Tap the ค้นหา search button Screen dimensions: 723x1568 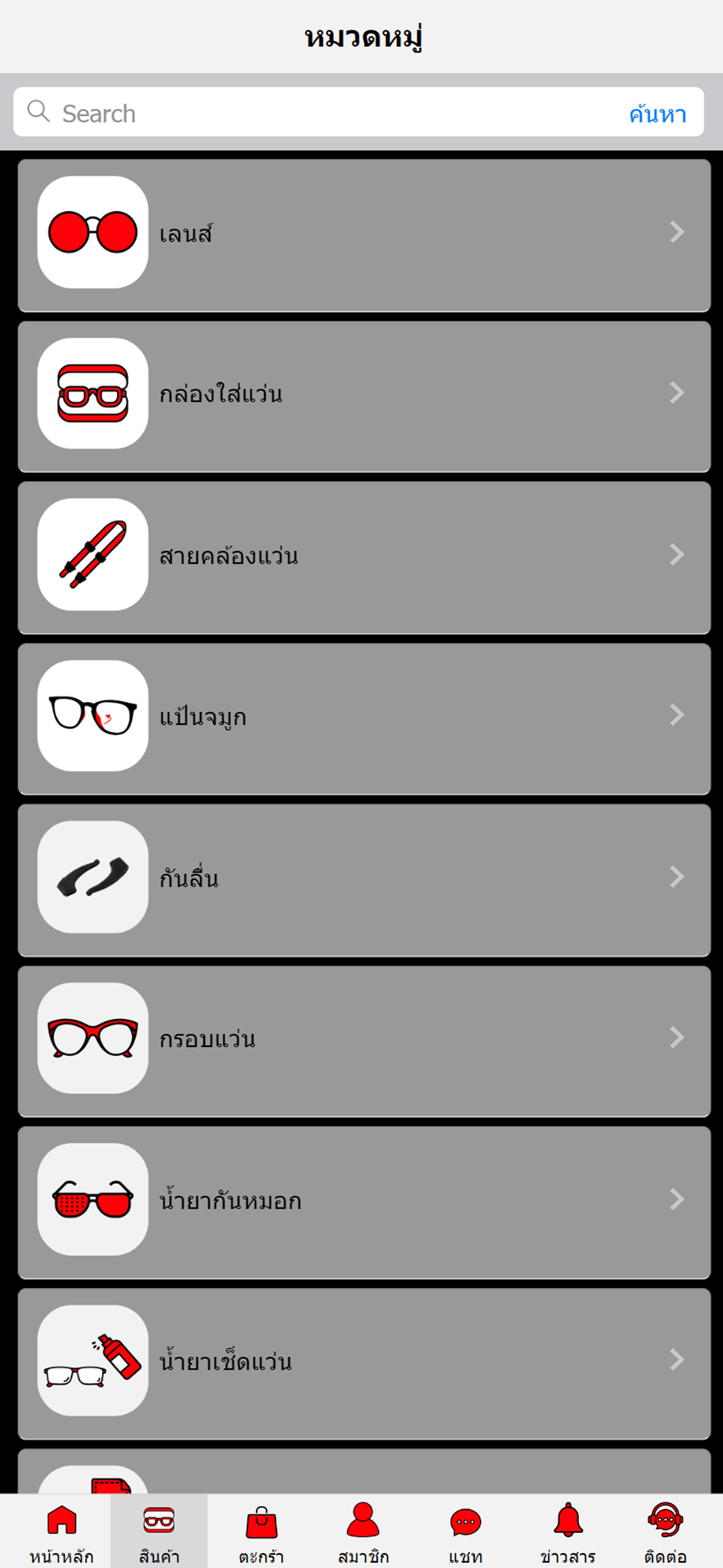(x=657, y=114)
